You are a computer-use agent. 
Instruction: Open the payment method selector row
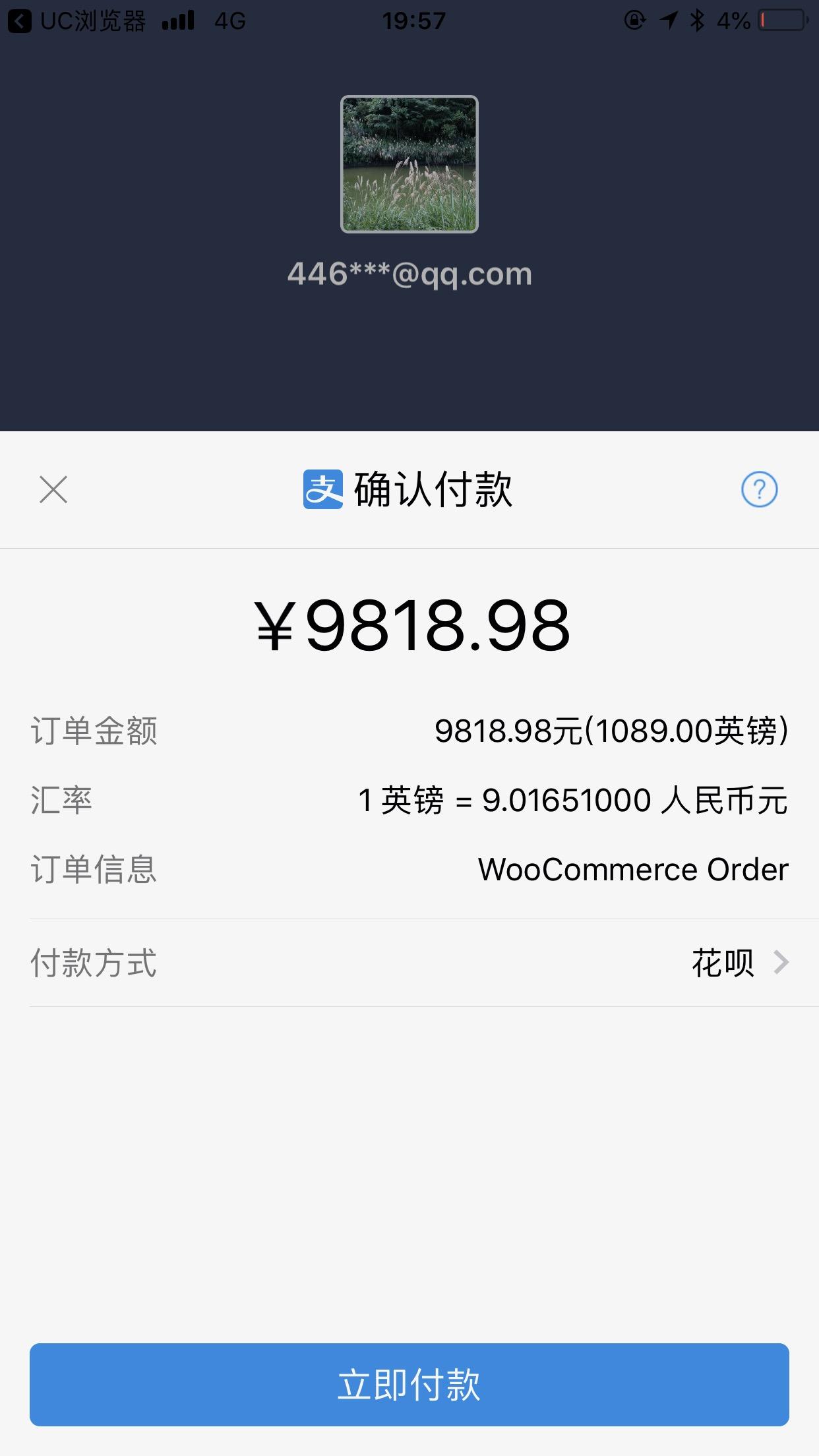(409, 963)
